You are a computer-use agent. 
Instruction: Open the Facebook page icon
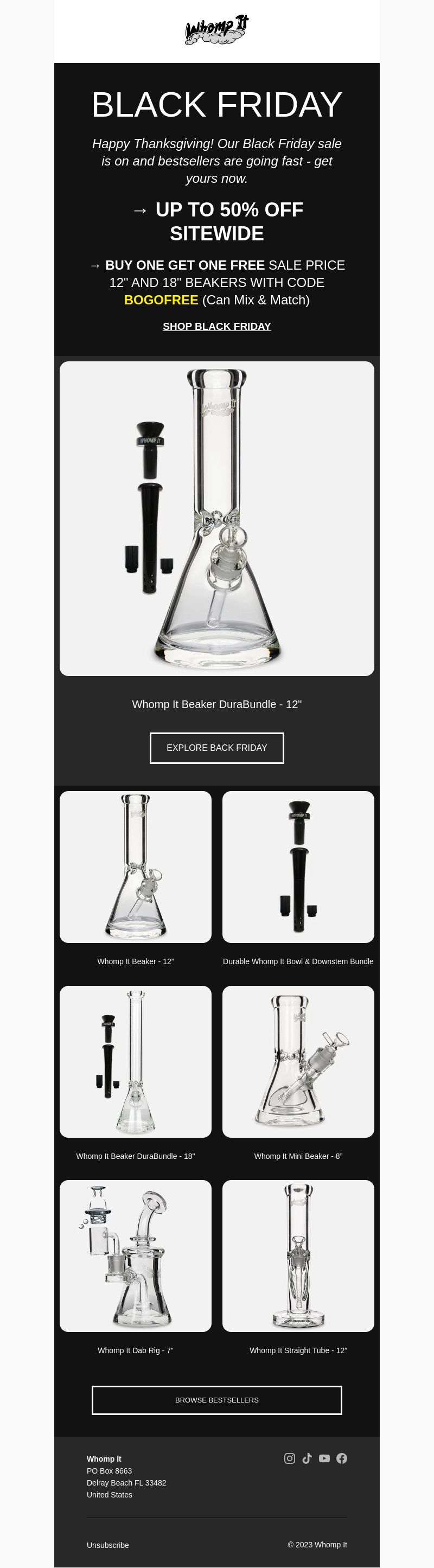tap(341, 1458)
